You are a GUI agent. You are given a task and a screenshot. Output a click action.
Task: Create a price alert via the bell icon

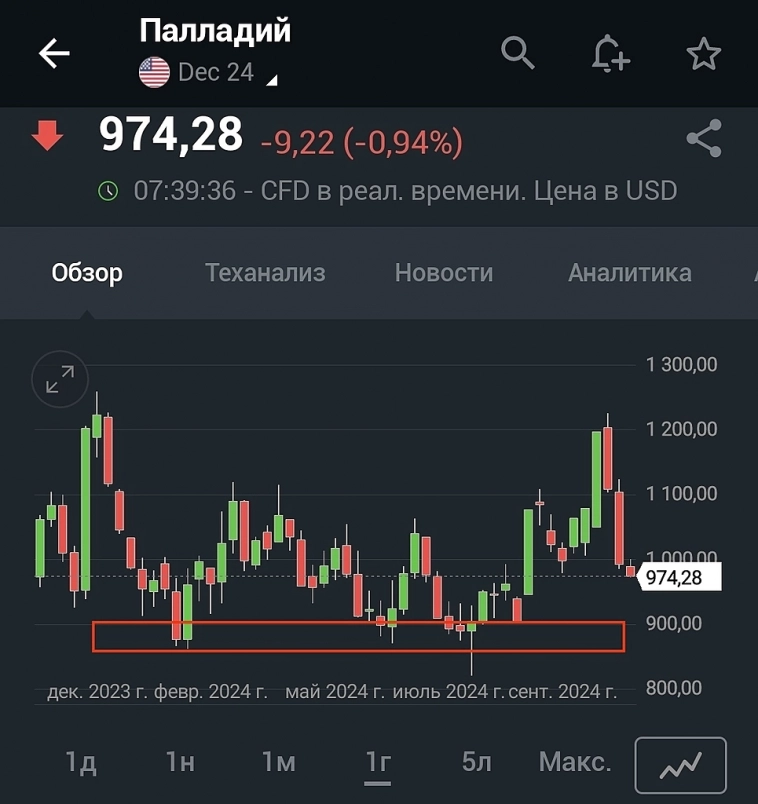(x=611, y=54)
